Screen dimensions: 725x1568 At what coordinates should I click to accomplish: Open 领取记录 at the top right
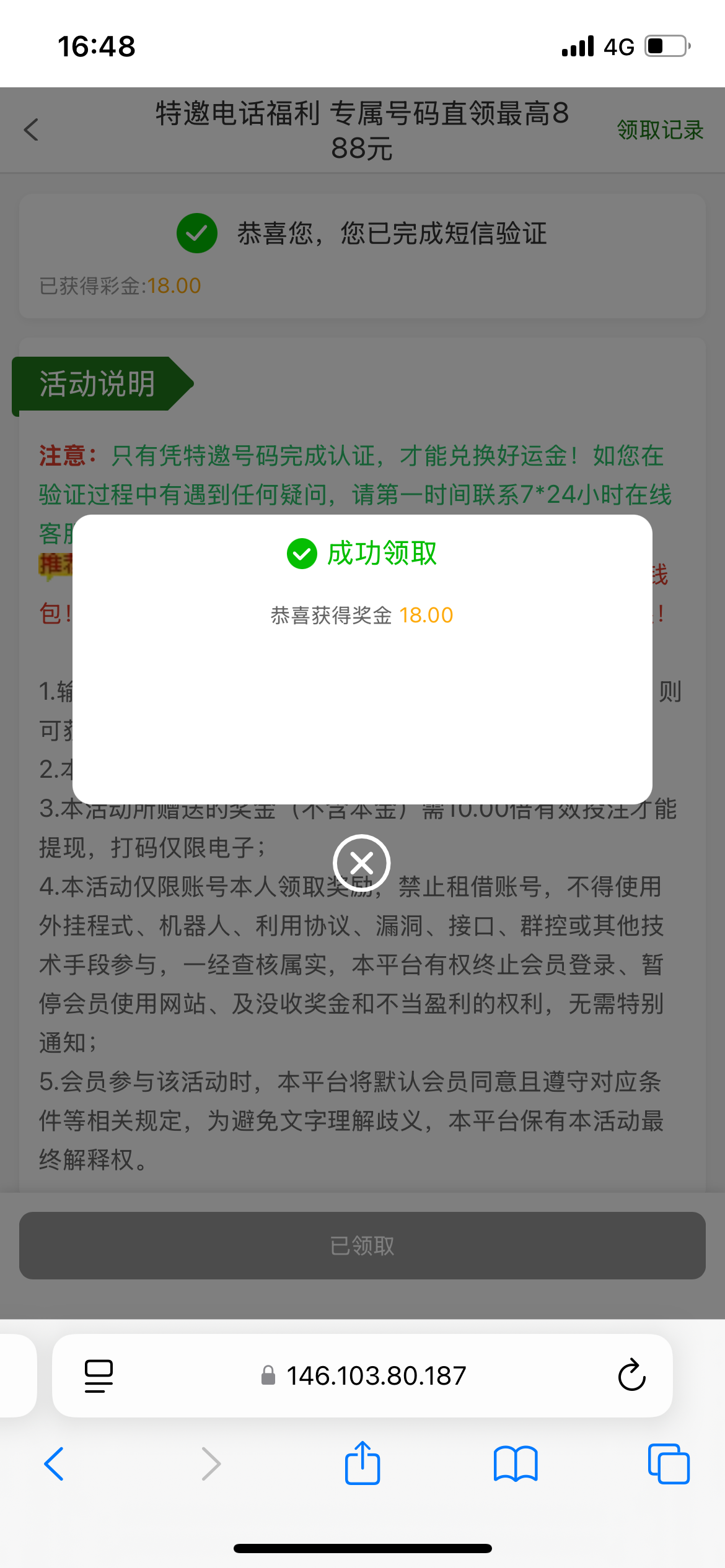pyautogui.click(x=659, y=130)
